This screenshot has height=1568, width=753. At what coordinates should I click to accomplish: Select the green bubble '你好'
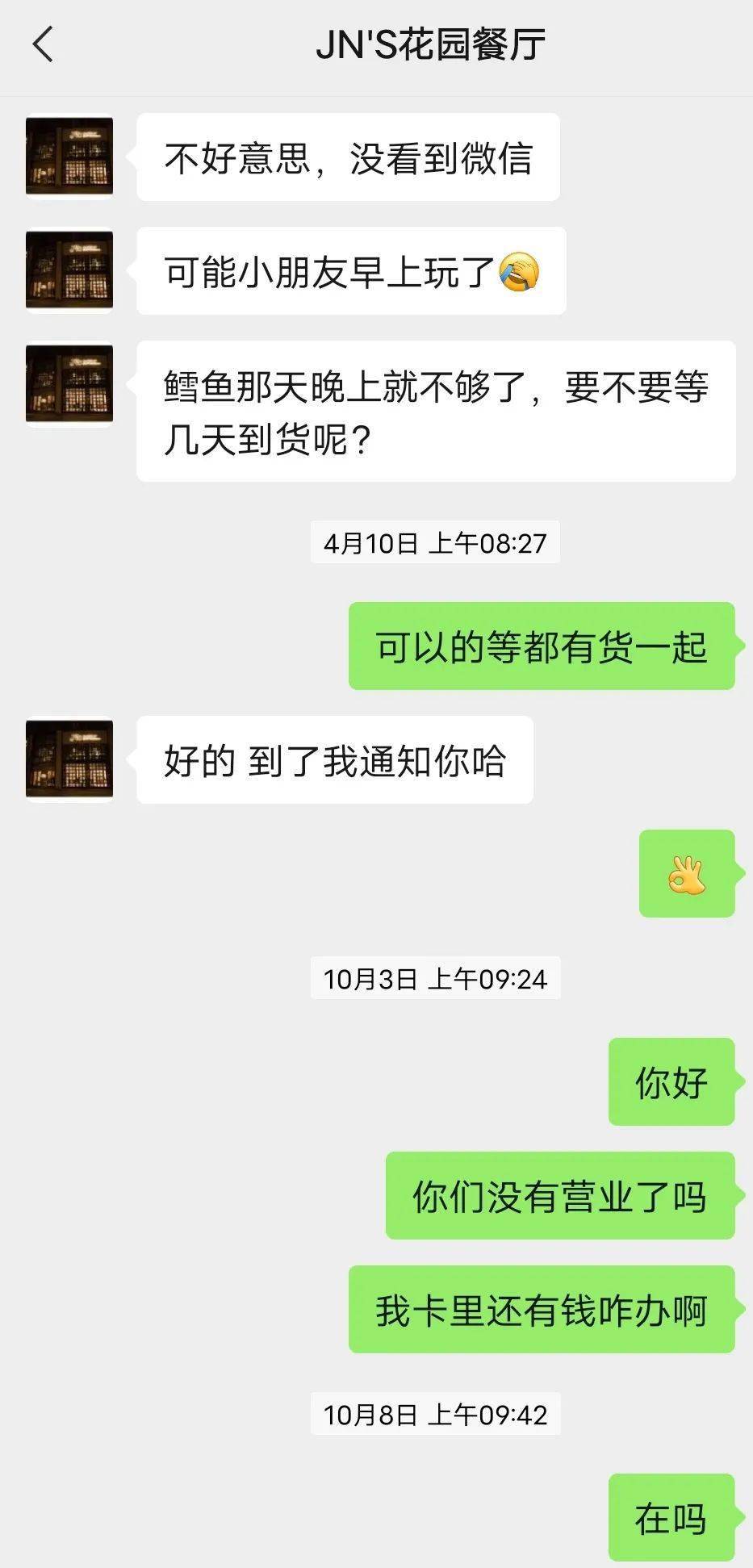[671, 1083]
